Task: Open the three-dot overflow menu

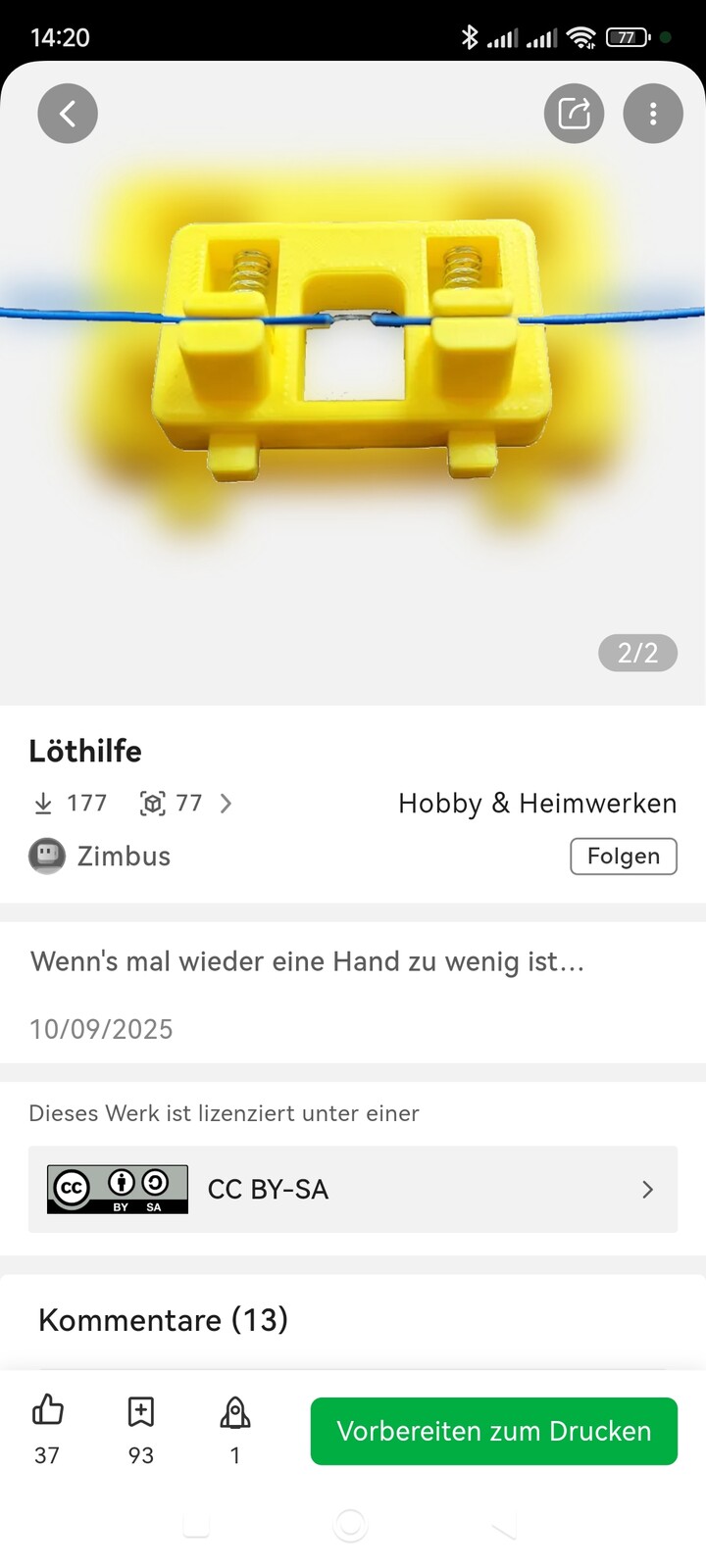Action: click(653, 114)
